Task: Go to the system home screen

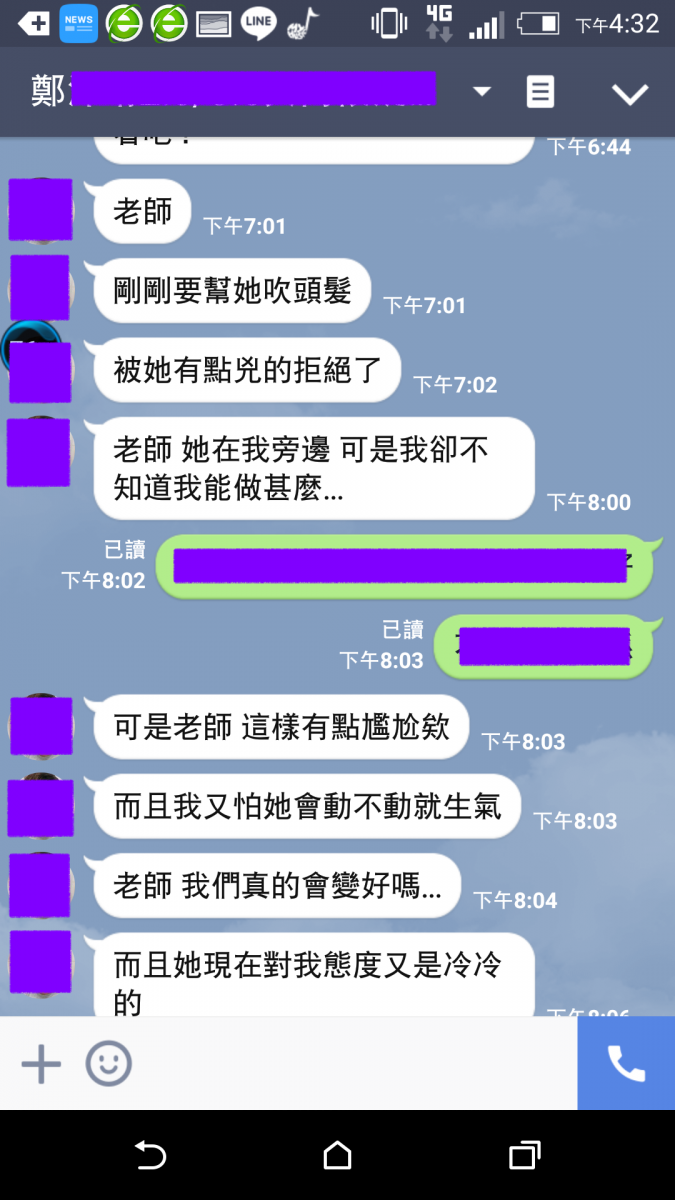Action: pos(337,1156)
